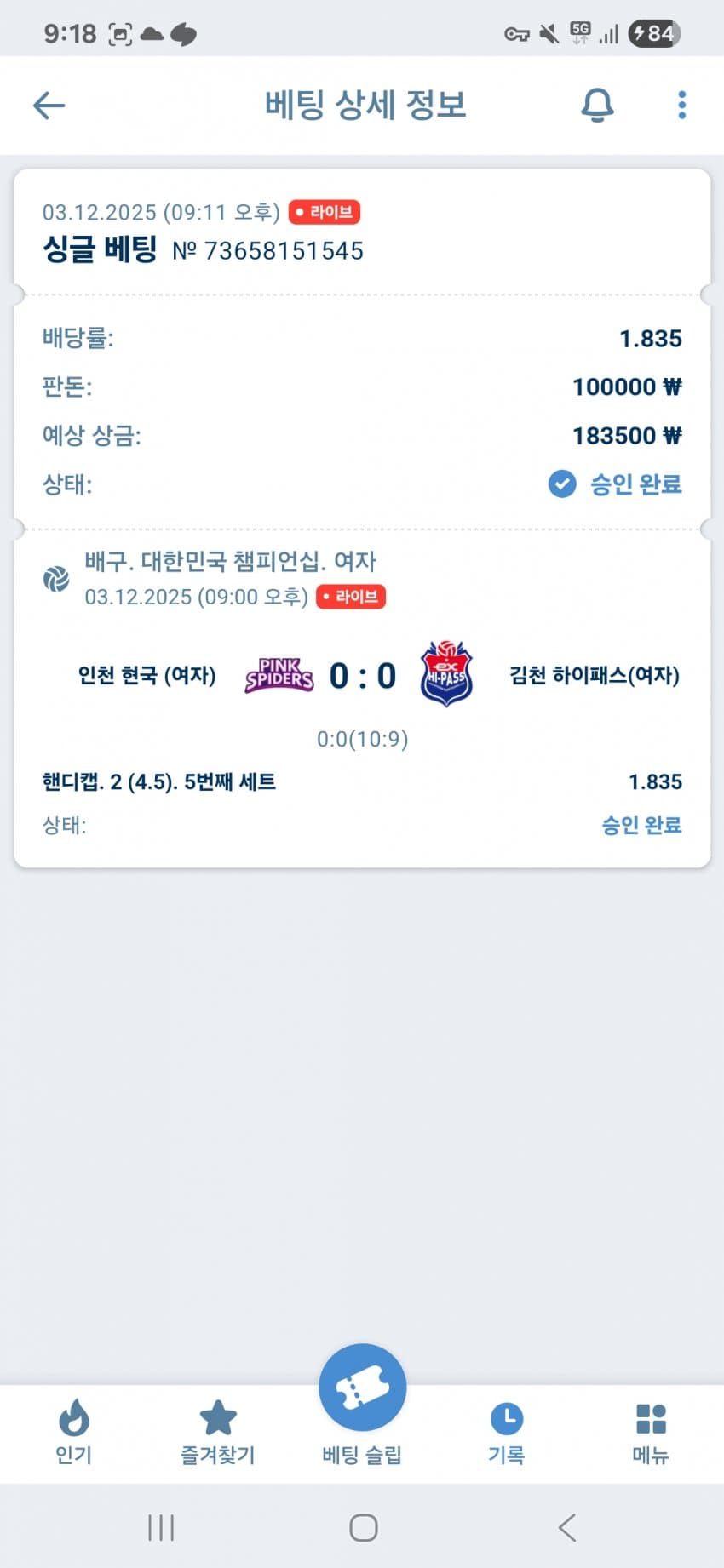The height and width of the screenshot is (1568, 724).
Task: Open the 인천 현국 vs 김천 하이패스 match
Action: click(x=362, y=676)
